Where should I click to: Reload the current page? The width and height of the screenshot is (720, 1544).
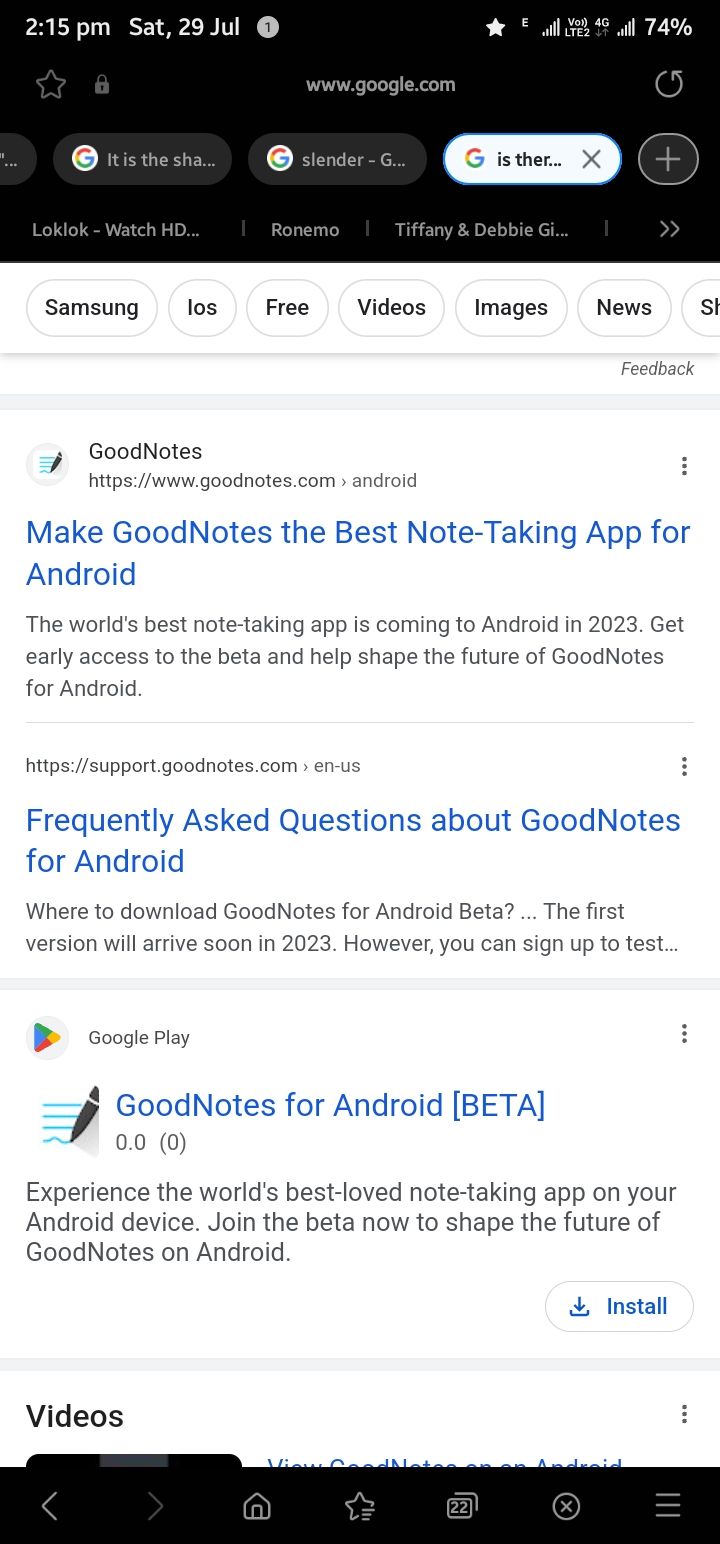pyautogui.click(x=668, y=84)
